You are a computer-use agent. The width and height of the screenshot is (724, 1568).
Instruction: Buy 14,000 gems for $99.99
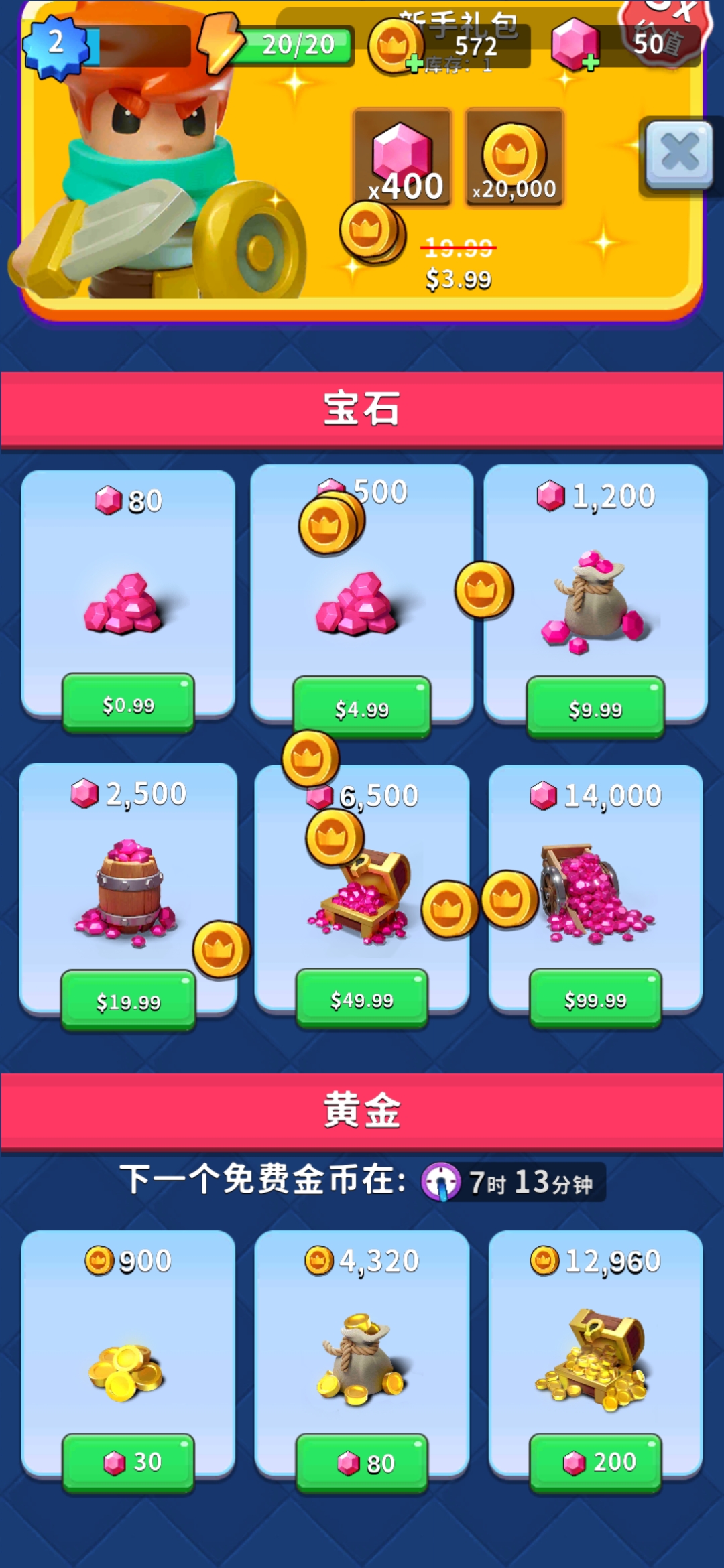tap(595, 1000)
